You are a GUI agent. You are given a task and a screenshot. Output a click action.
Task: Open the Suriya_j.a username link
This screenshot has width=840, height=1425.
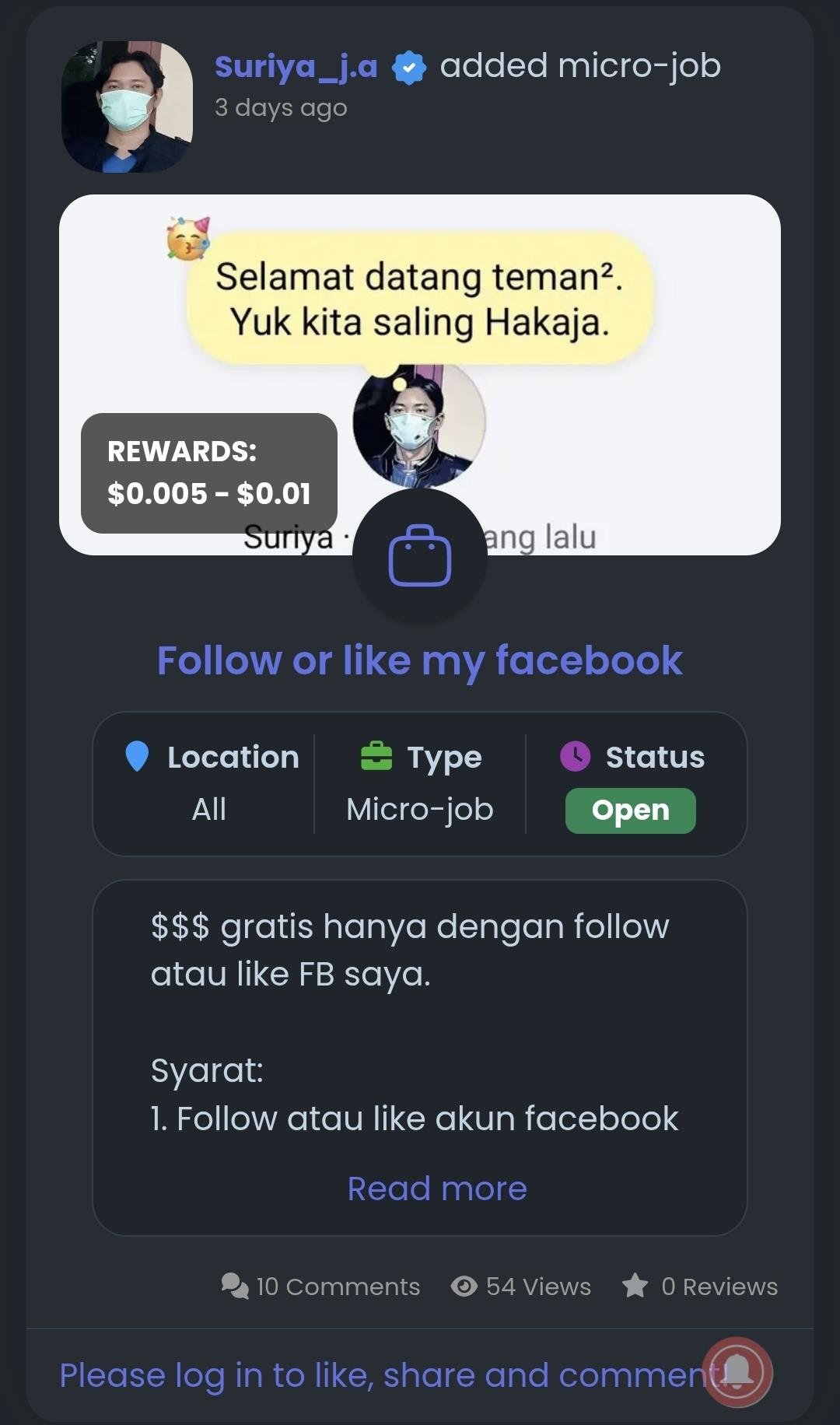tap(296, 67)
